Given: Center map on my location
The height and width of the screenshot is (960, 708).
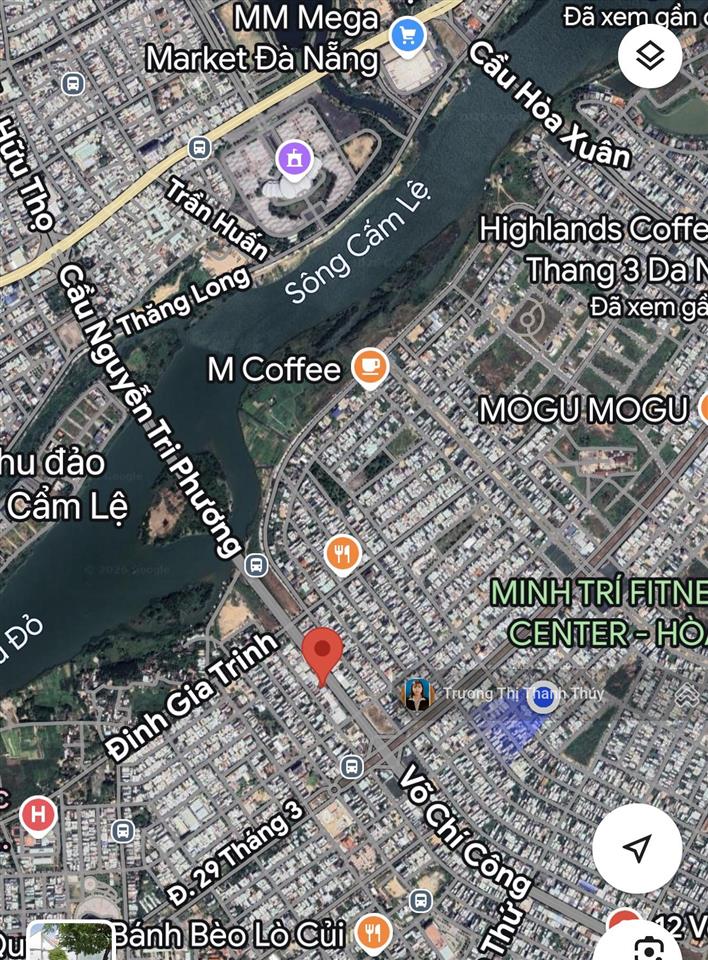Looking at the screenshot, I should coord(637,848).
